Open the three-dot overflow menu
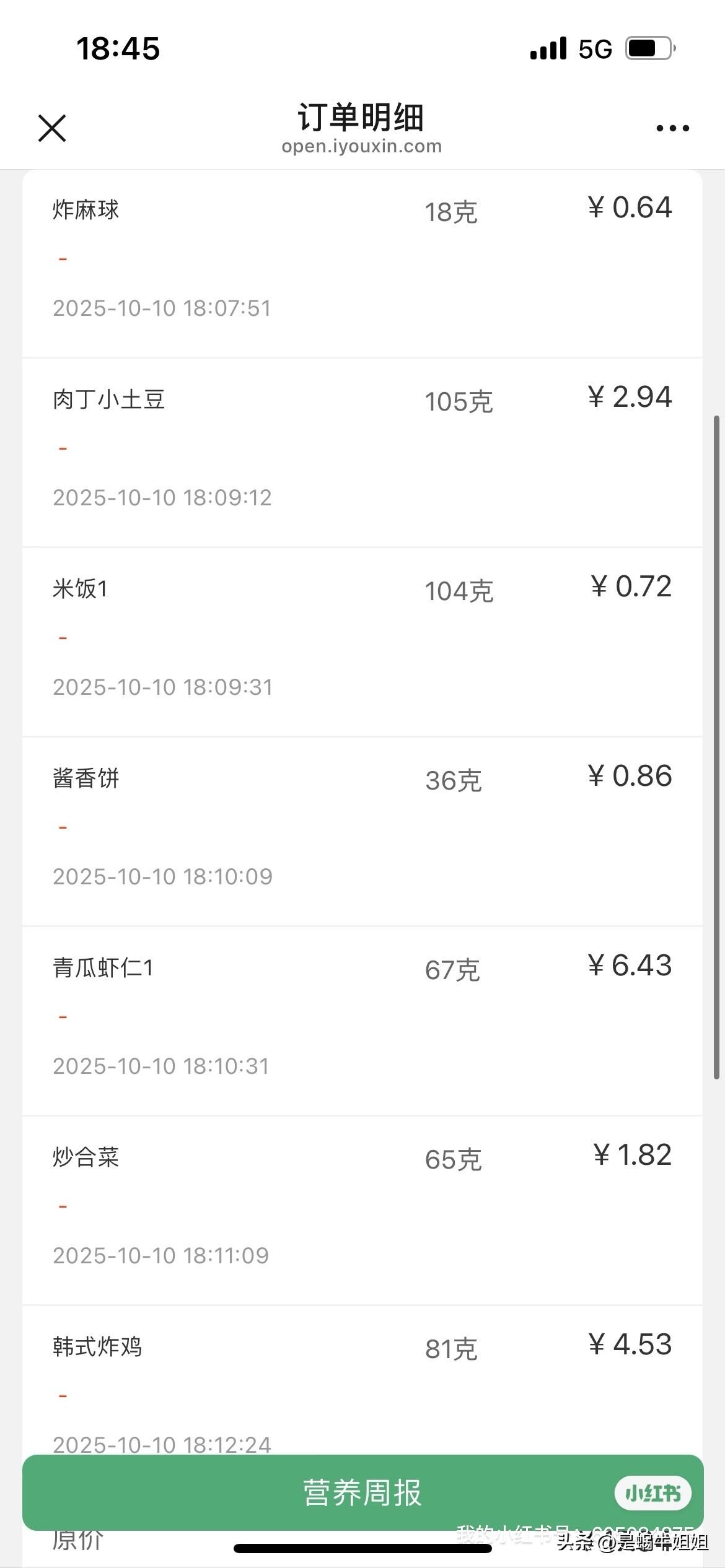The image size is (725, 1568). coord(672,128)
